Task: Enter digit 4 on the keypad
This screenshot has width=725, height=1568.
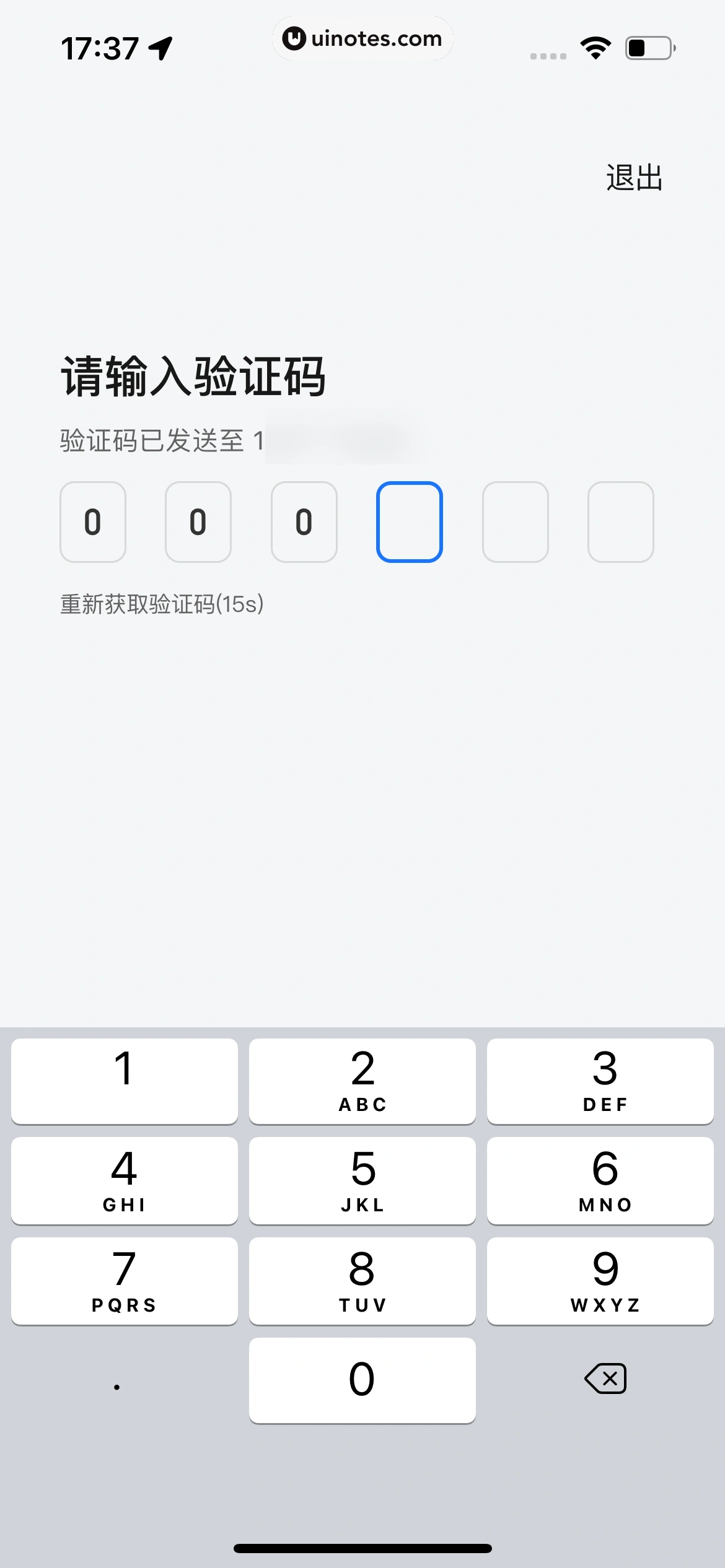Action: [x=124, y=1180]
